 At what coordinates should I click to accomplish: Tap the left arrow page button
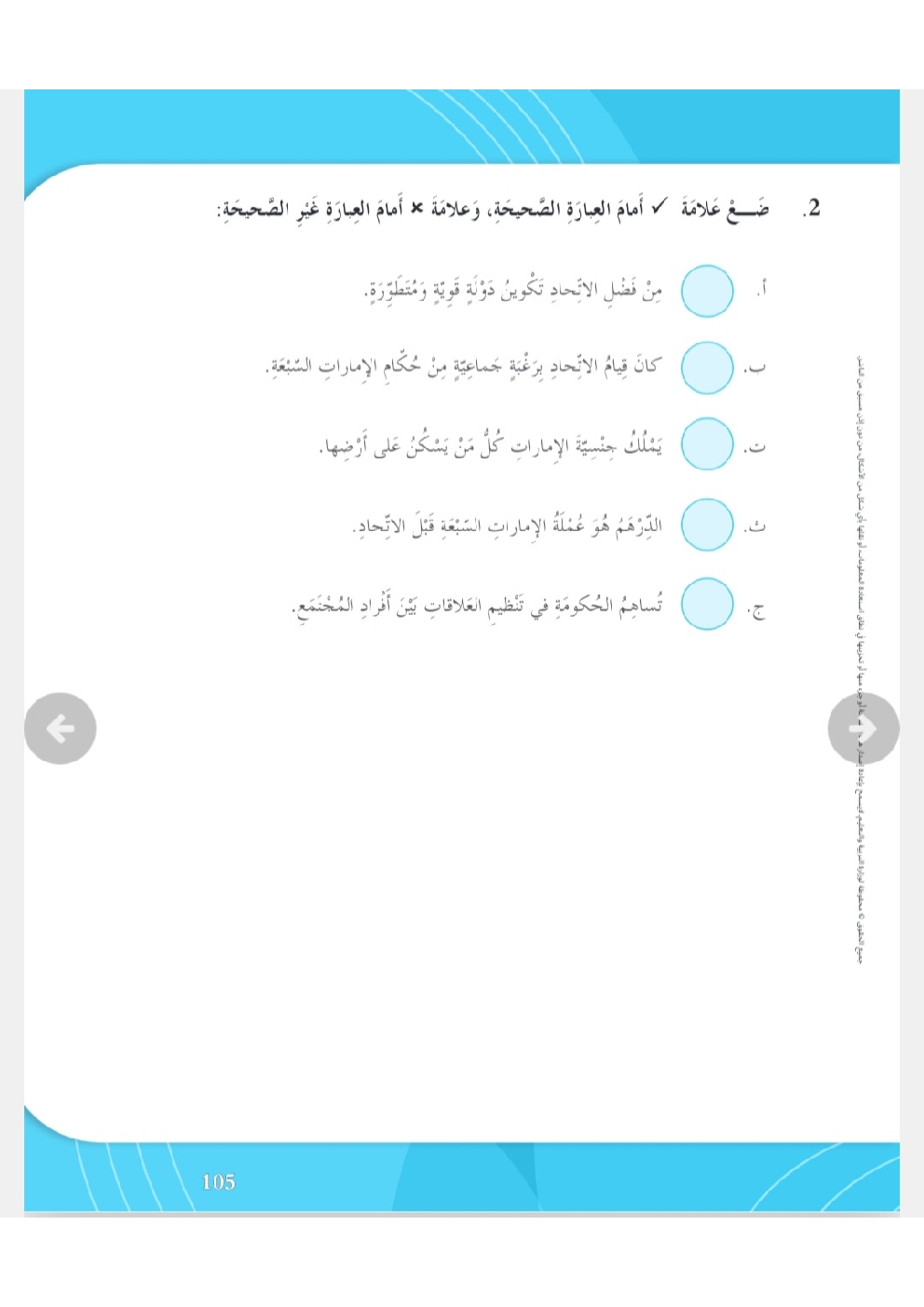61,728
